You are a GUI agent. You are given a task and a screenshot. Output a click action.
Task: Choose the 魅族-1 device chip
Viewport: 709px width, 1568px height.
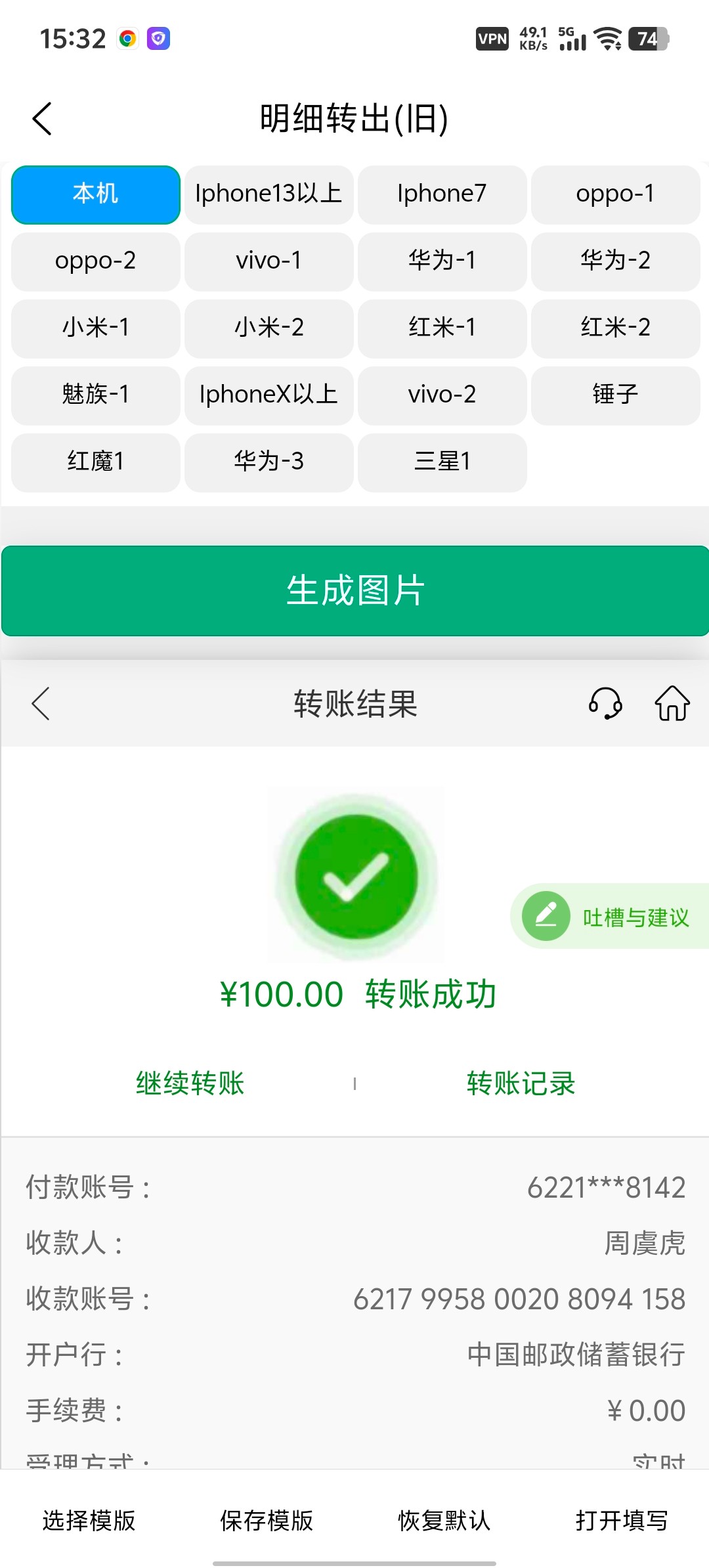tap(96, 395)
